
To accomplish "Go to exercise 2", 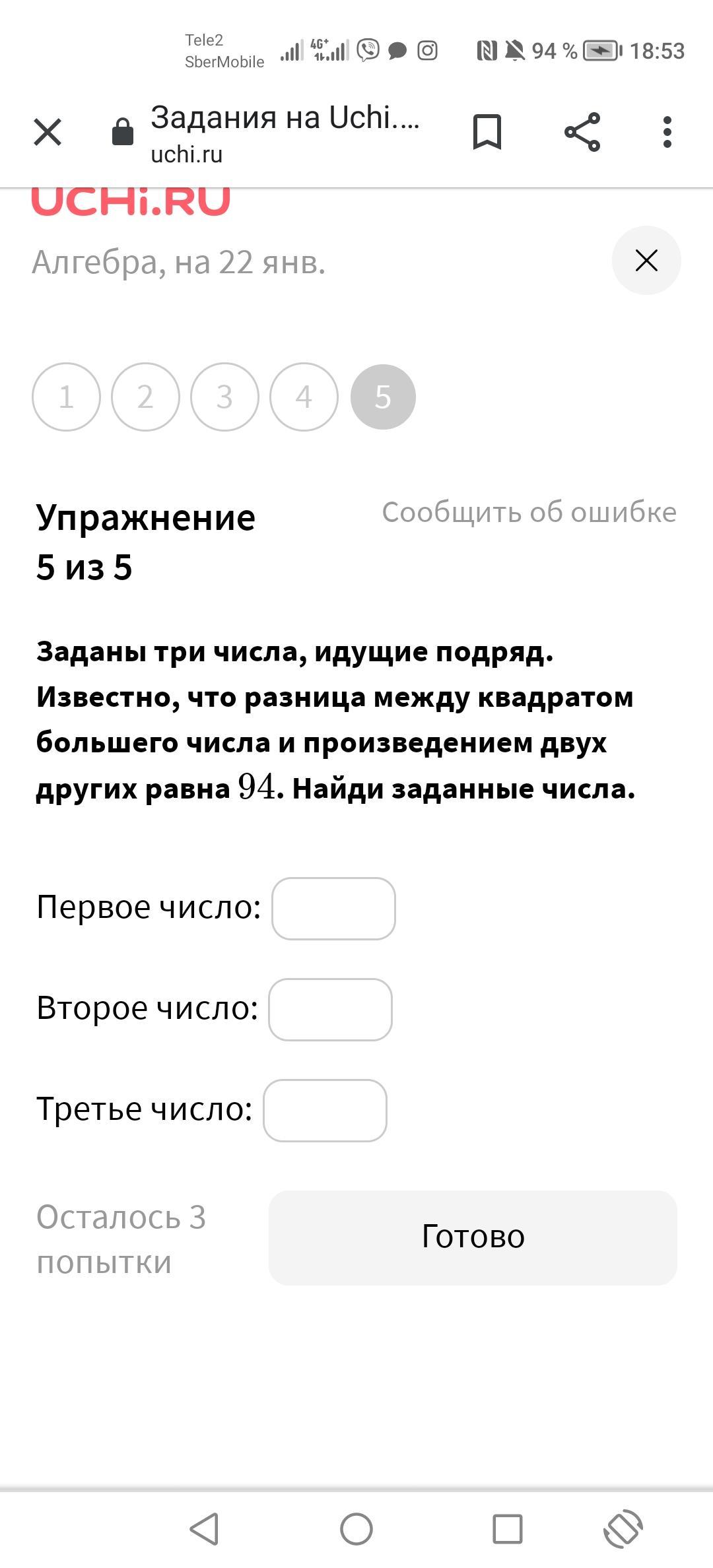I will [145, 397].
